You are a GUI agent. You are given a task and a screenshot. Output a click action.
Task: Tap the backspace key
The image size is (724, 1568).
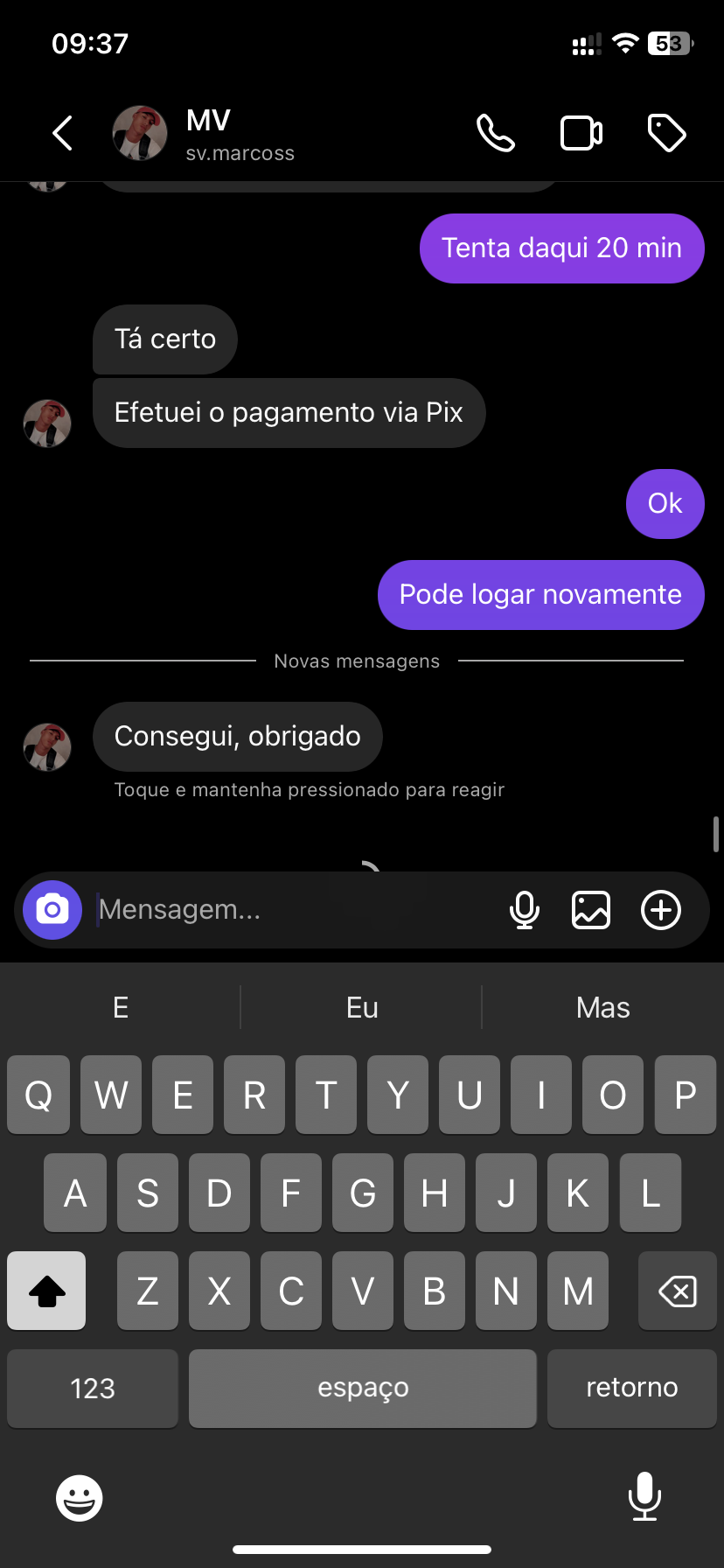point(678,1291)
